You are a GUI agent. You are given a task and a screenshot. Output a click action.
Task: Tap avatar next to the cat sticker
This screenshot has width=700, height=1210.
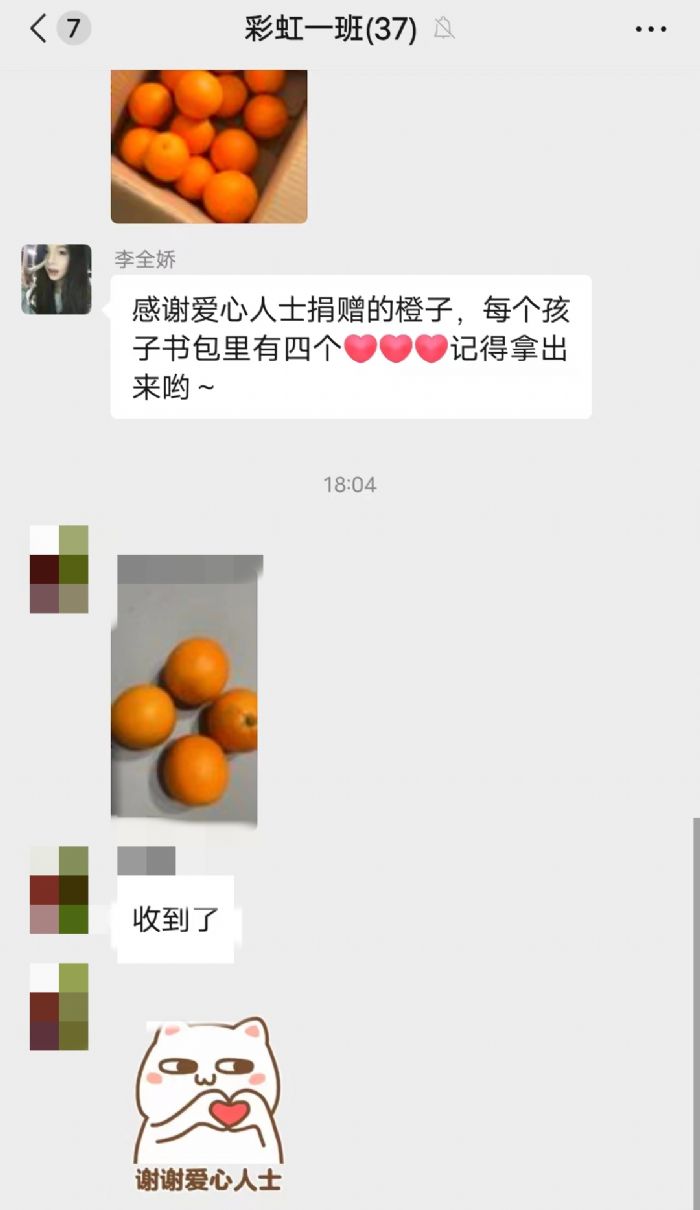tap(59, 1006)
